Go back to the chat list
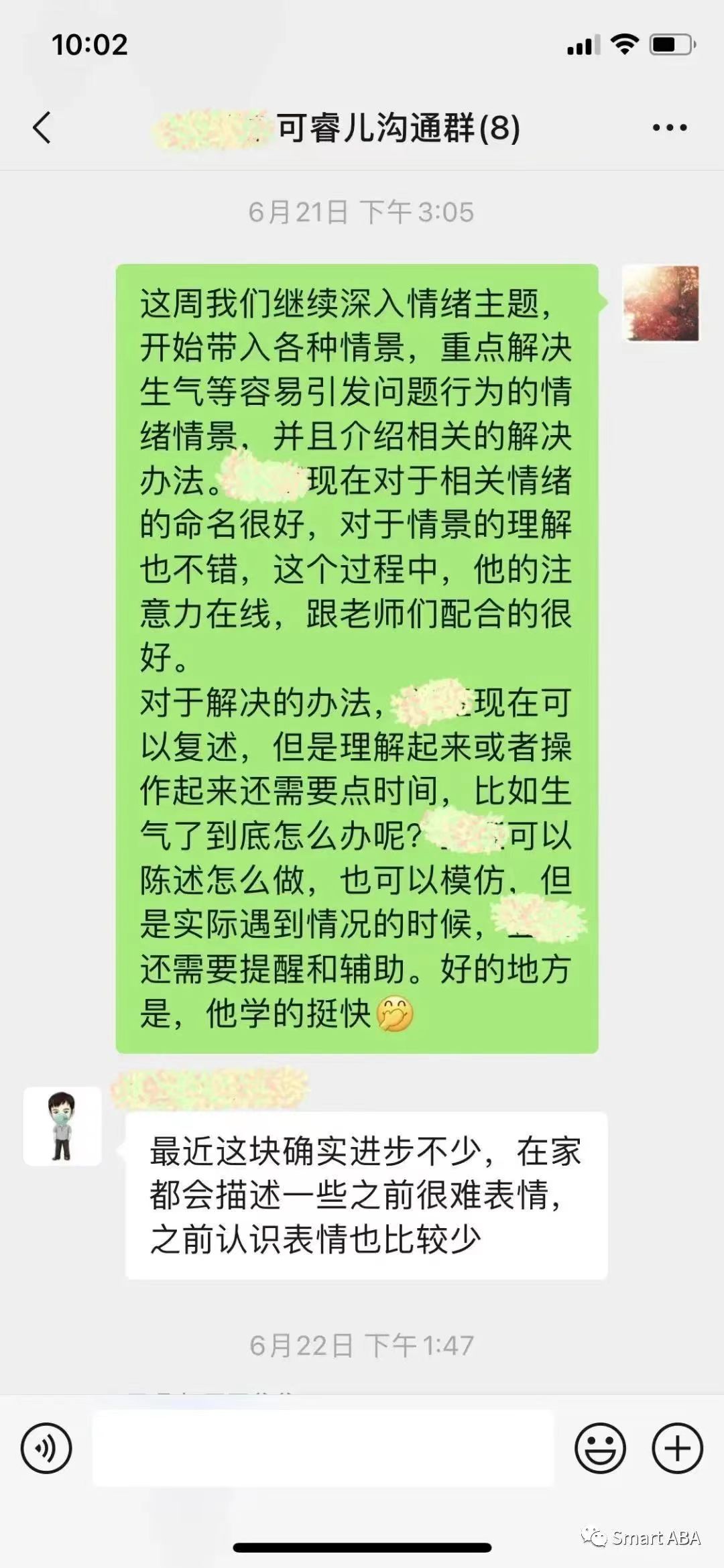The width and height of the screenshot is (724, 1568). point(42,127)
